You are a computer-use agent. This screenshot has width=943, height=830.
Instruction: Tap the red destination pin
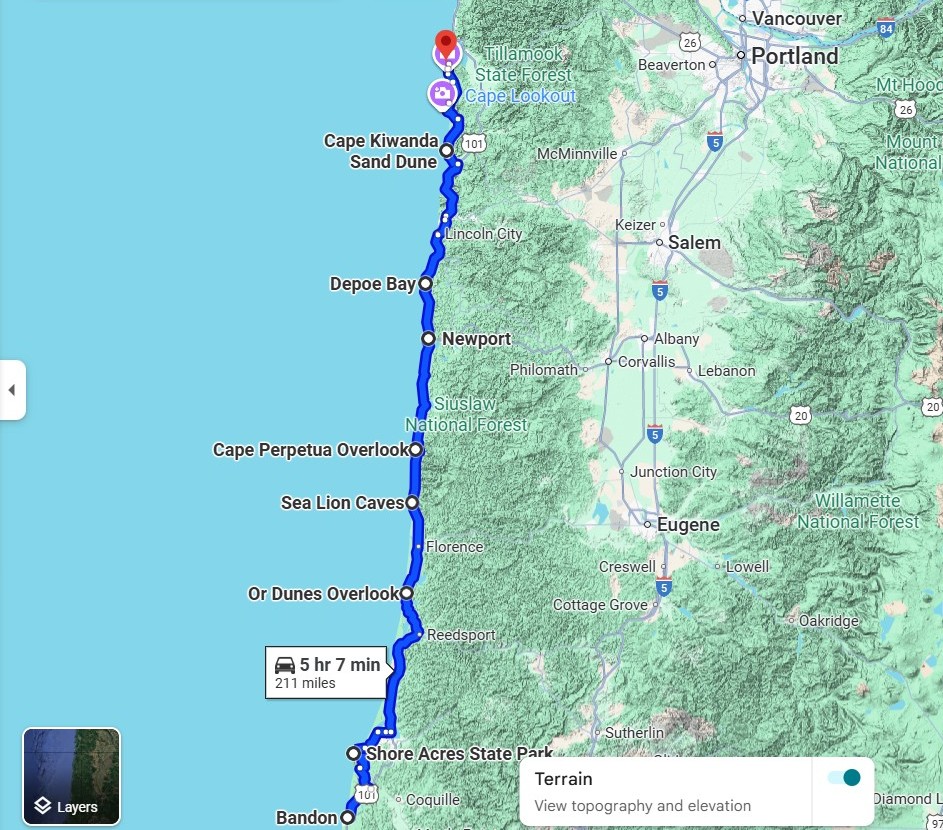coord(446,47)
